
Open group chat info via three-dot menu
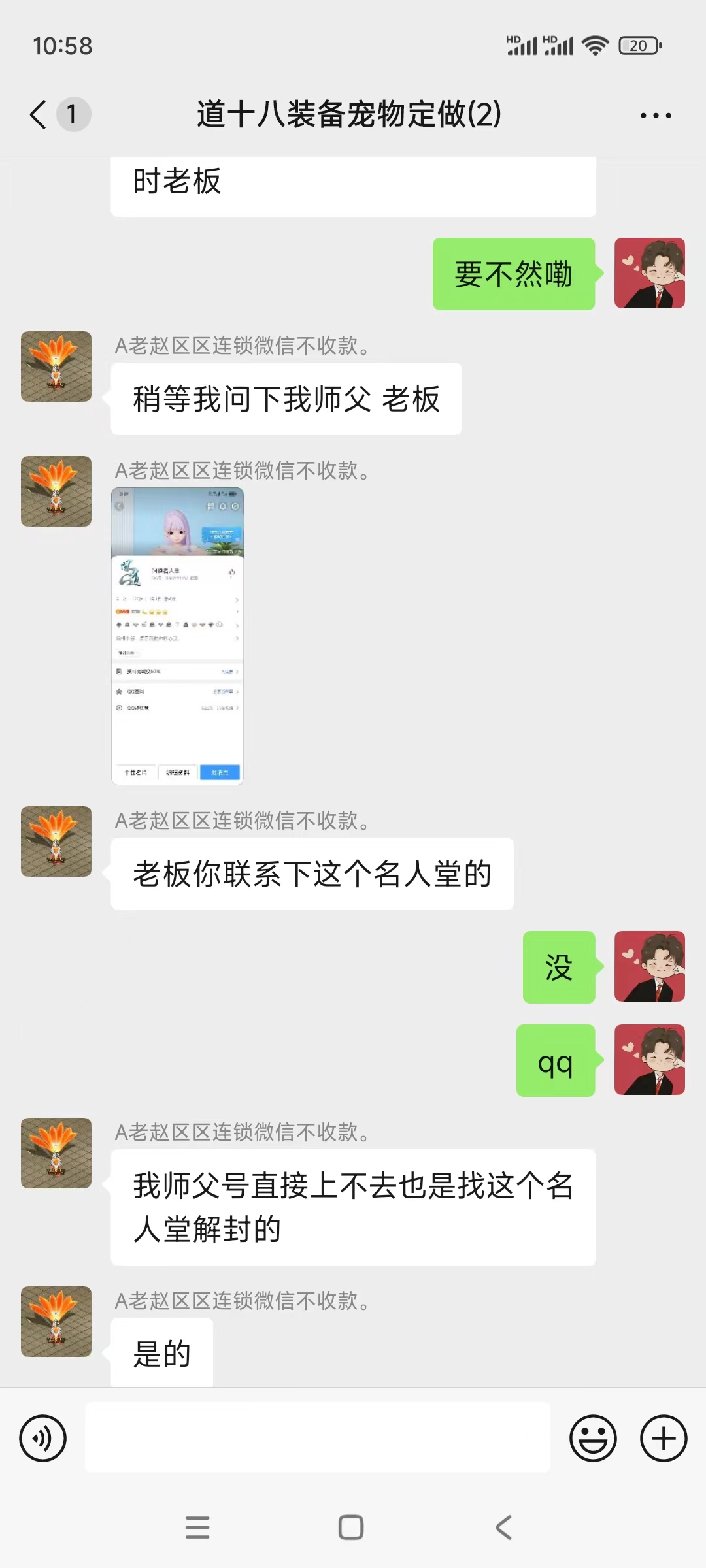point(655,116)
